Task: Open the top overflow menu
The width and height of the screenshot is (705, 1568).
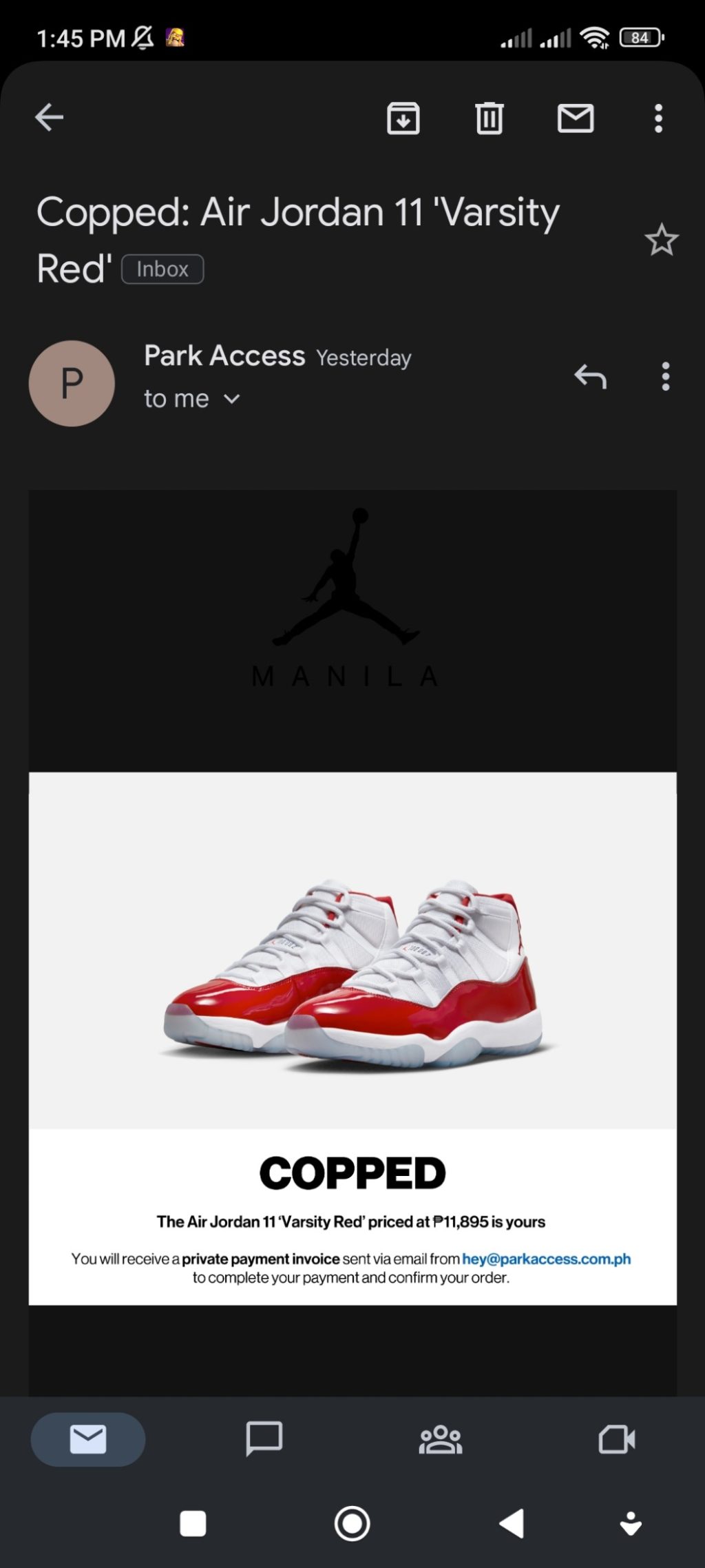Action: 658,118
